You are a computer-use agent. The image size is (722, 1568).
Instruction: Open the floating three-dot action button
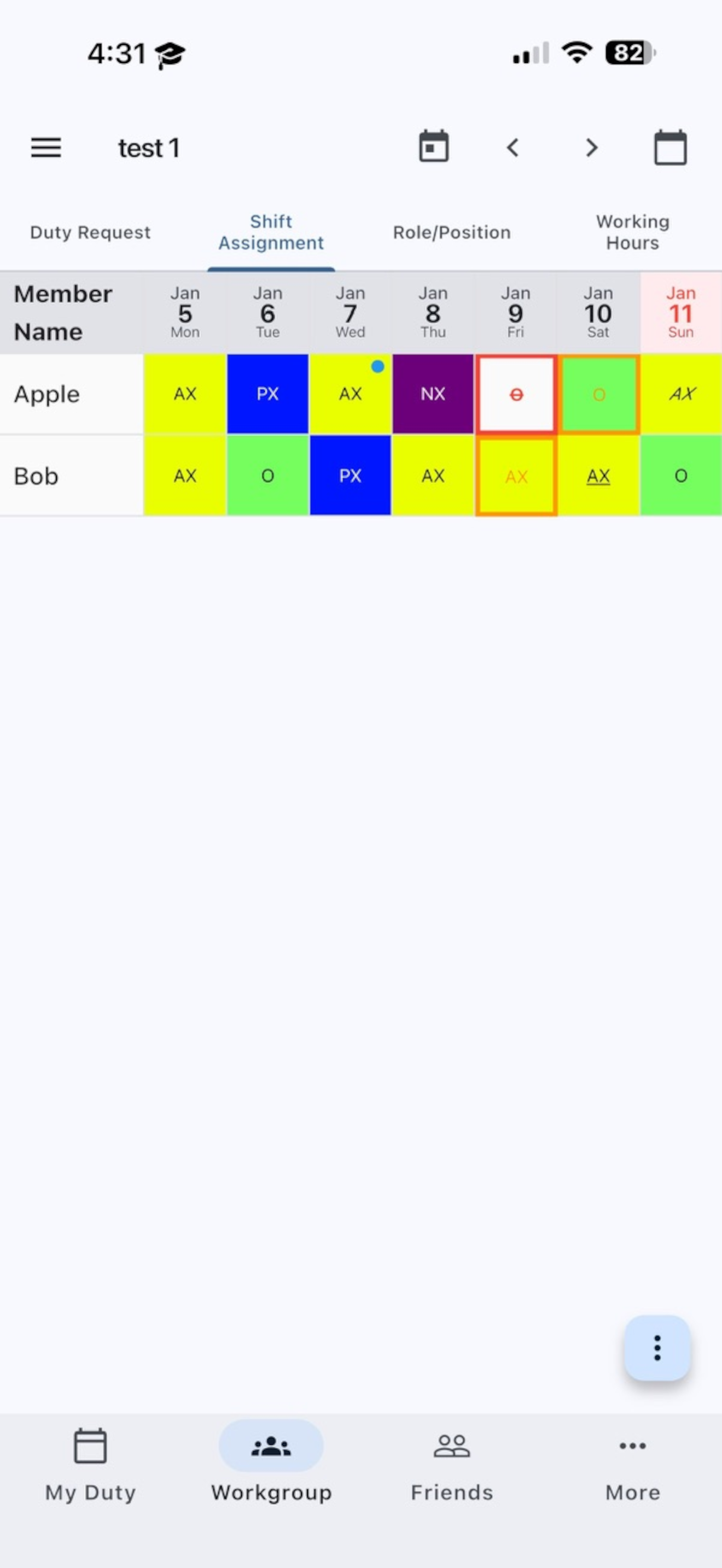pyautogui.click(x=657, y=1347)
